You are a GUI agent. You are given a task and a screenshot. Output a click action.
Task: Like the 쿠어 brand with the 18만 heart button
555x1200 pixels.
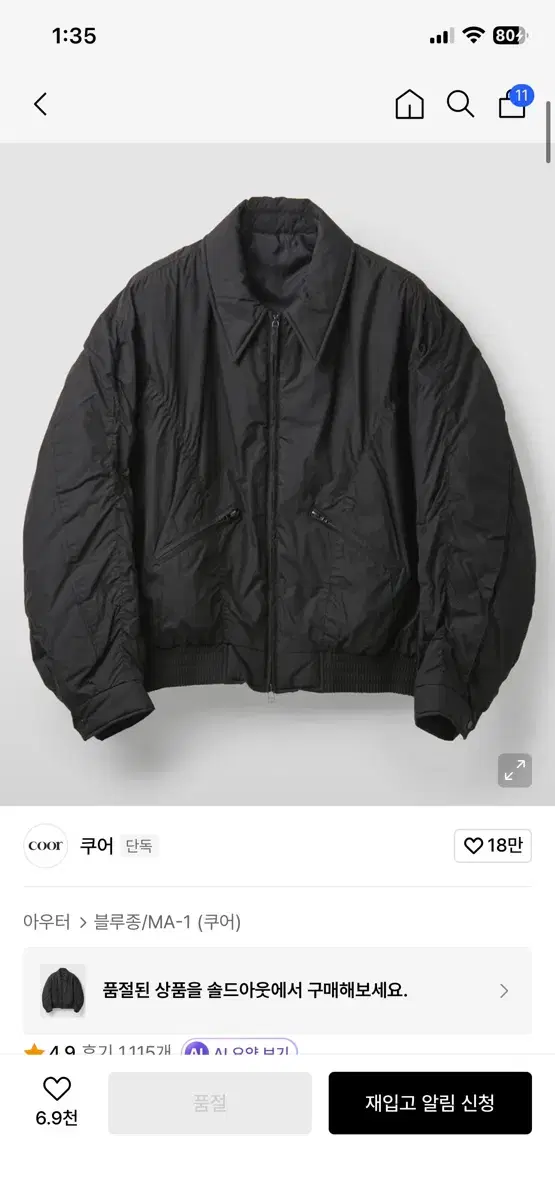pyautogui.click(x=493, y=846)
